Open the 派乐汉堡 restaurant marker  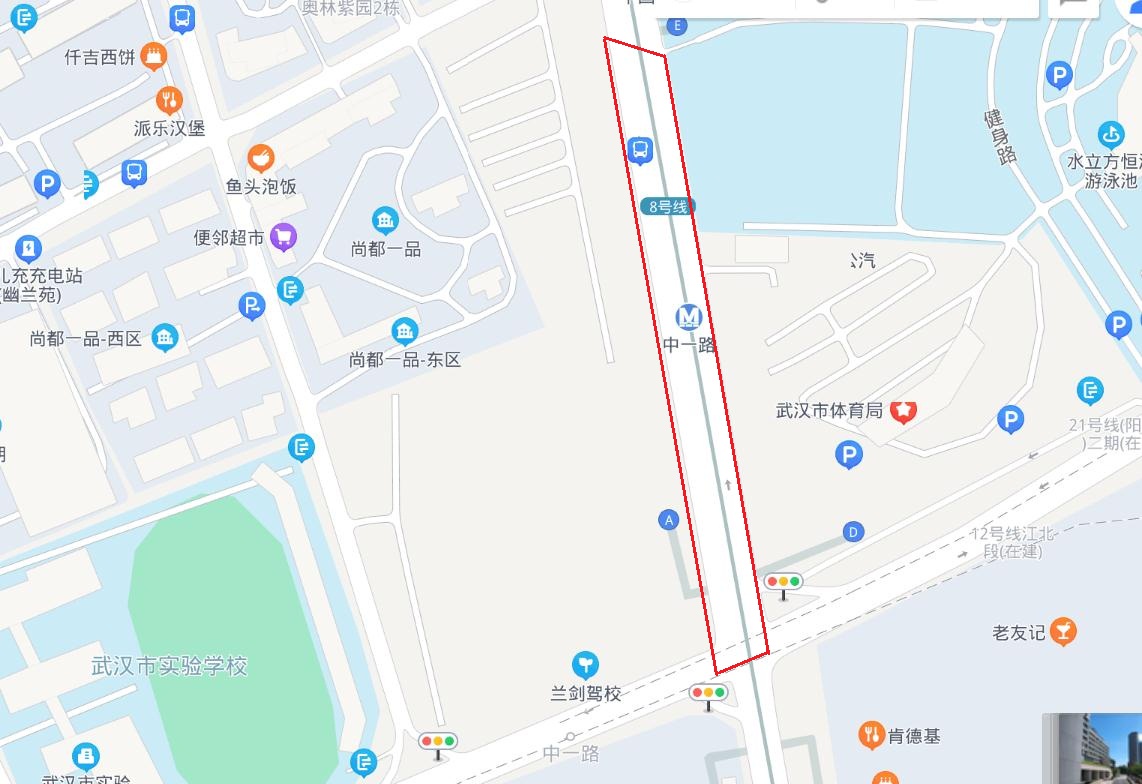[x=170, y=100]
